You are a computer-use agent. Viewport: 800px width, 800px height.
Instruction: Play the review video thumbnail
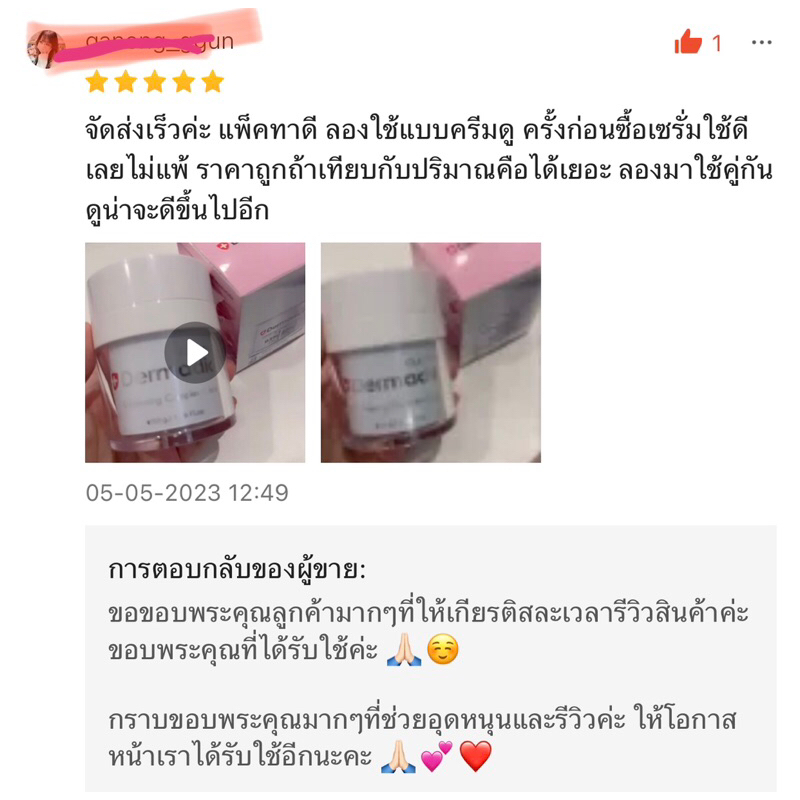tap(195, 353)
